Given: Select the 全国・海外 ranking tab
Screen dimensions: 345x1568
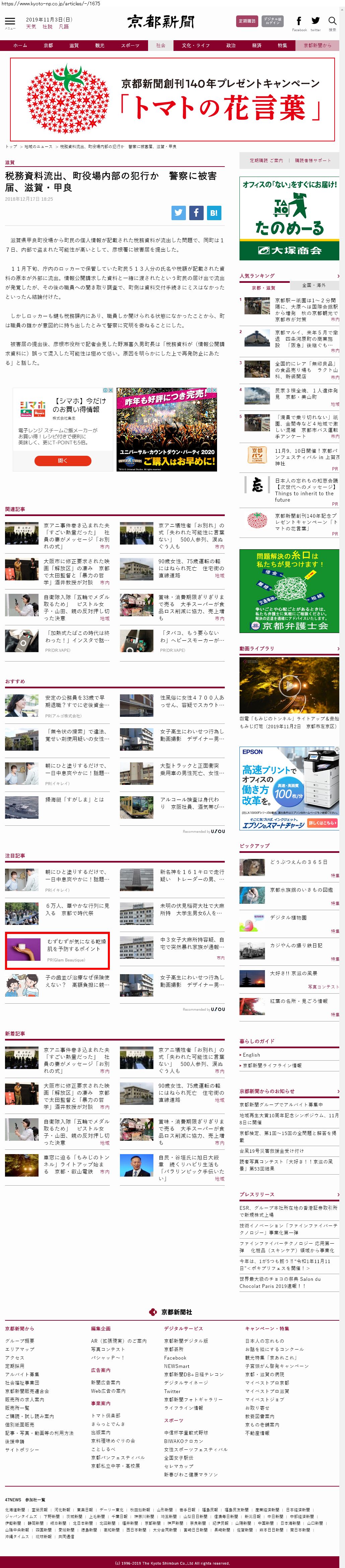Looking at the screenshot, I should pos(314,286).
